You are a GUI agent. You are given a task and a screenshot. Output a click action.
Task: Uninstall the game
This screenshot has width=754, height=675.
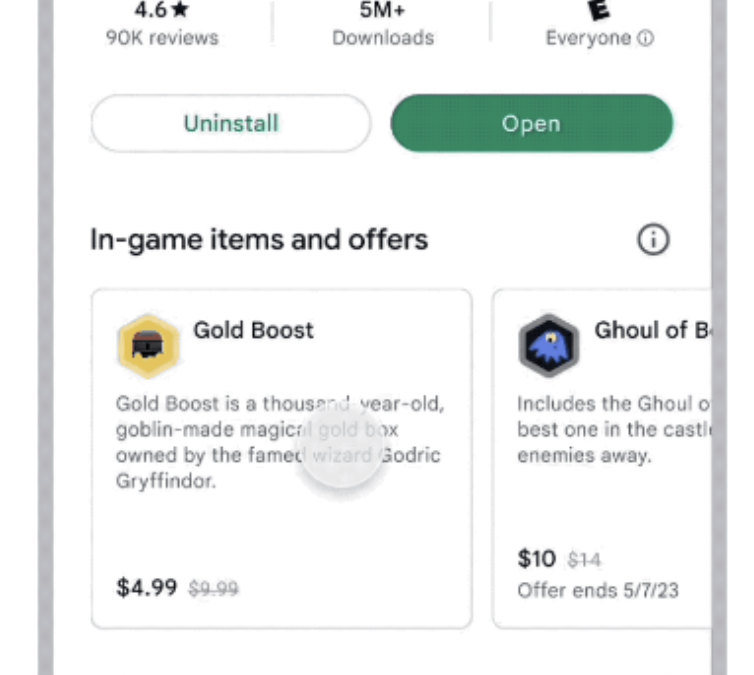pyautogui.click(x=231, y=124)
